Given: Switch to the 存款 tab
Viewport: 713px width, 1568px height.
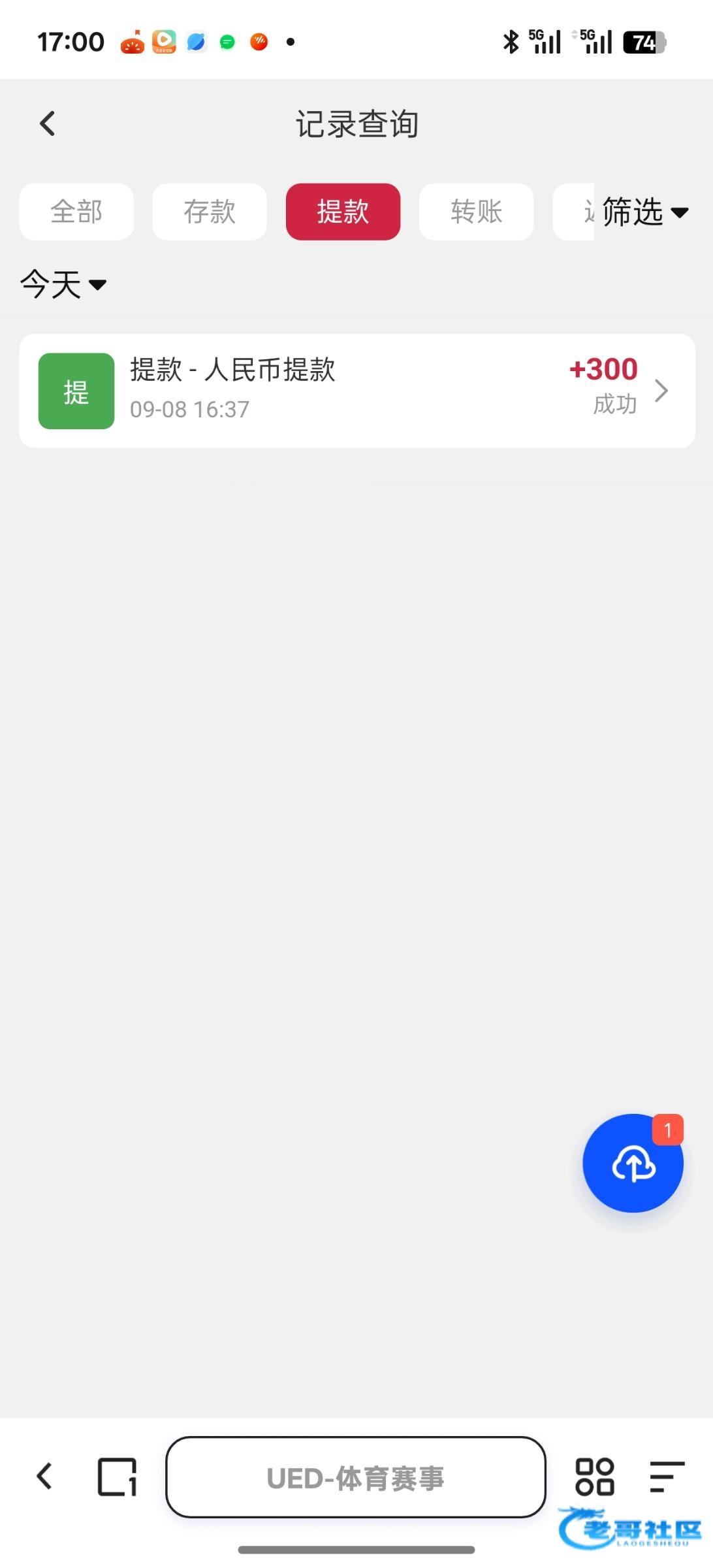Looking at the screenshot, I should (x=210, y=212).
